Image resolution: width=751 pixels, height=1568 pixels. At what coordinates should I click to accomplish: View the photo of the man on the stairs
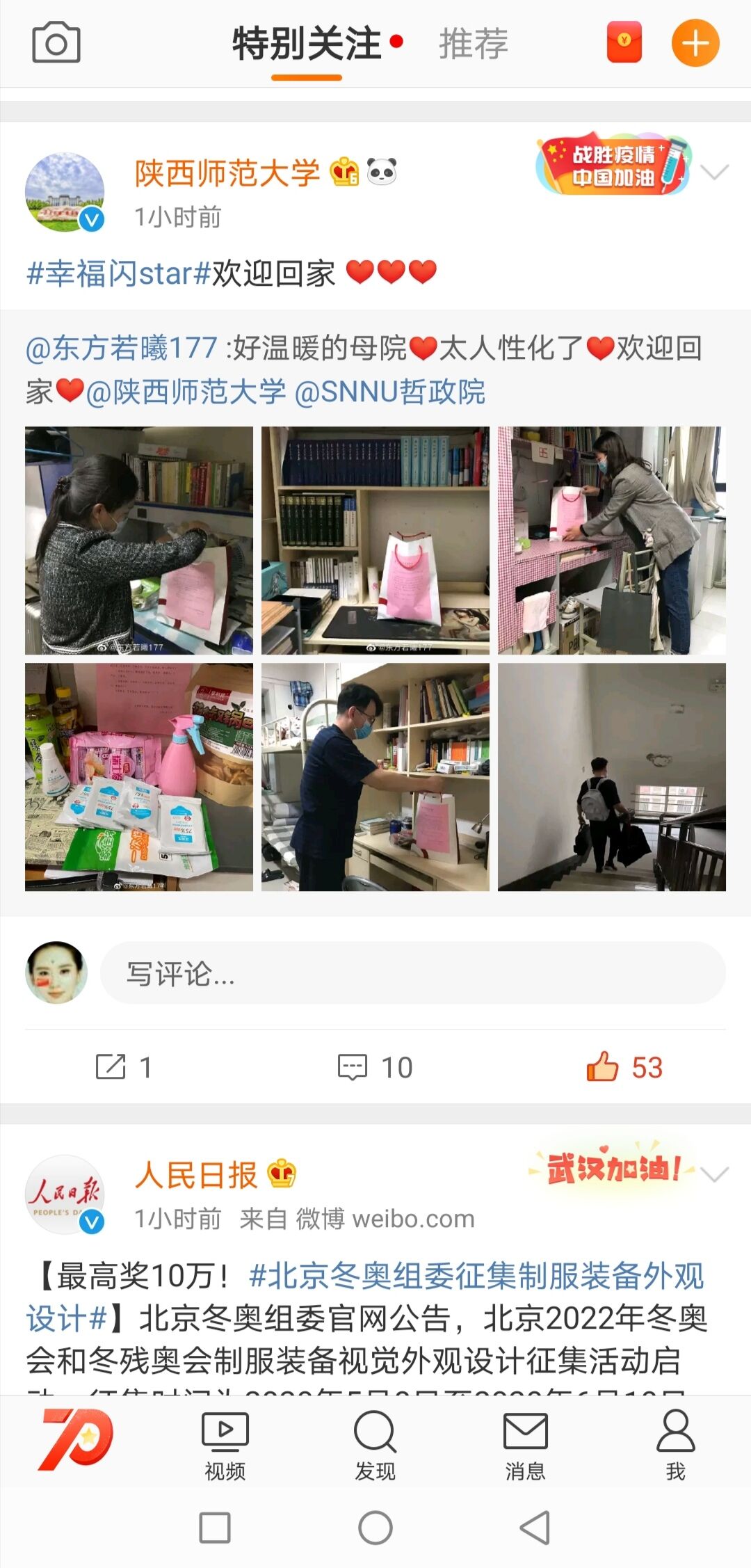point(611,777)
